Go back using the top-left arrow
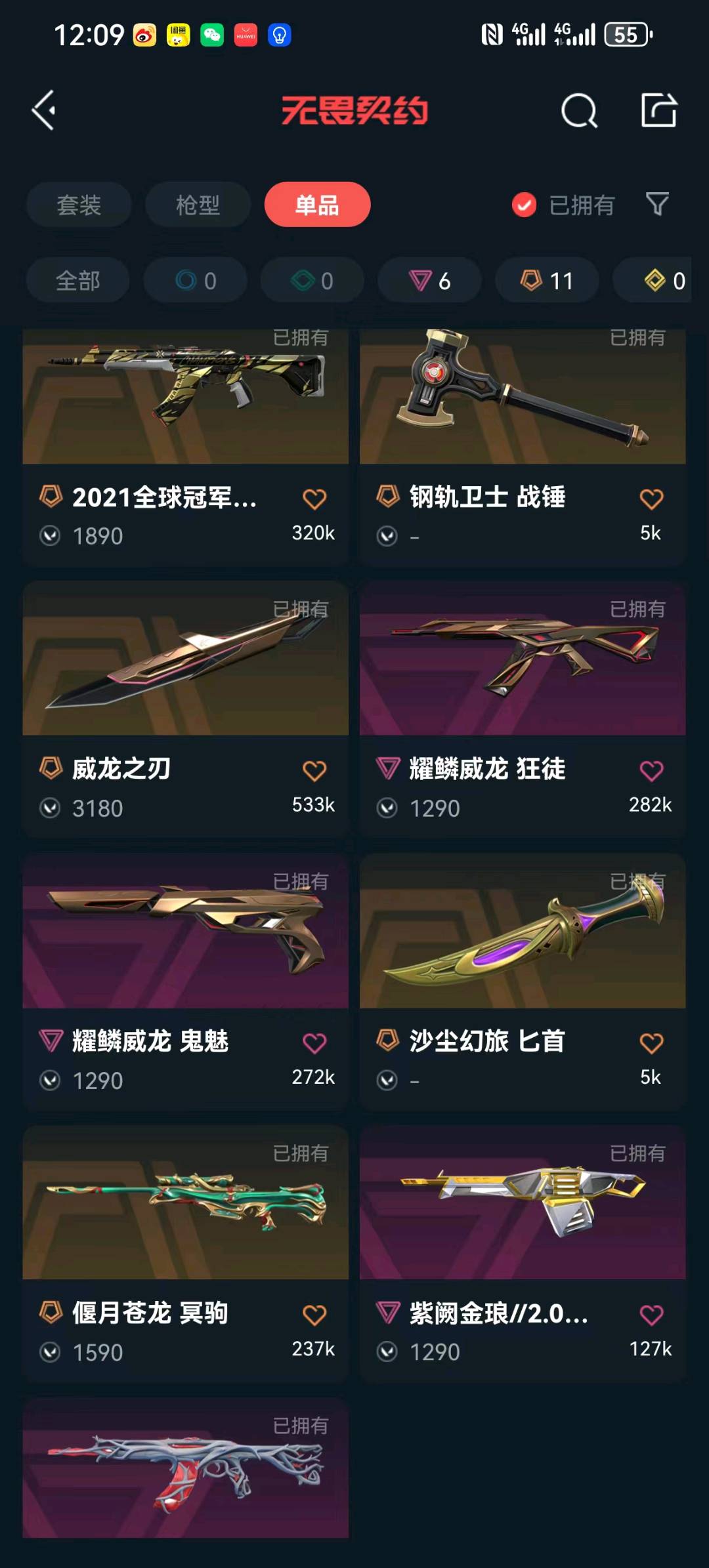 (44, 110)
